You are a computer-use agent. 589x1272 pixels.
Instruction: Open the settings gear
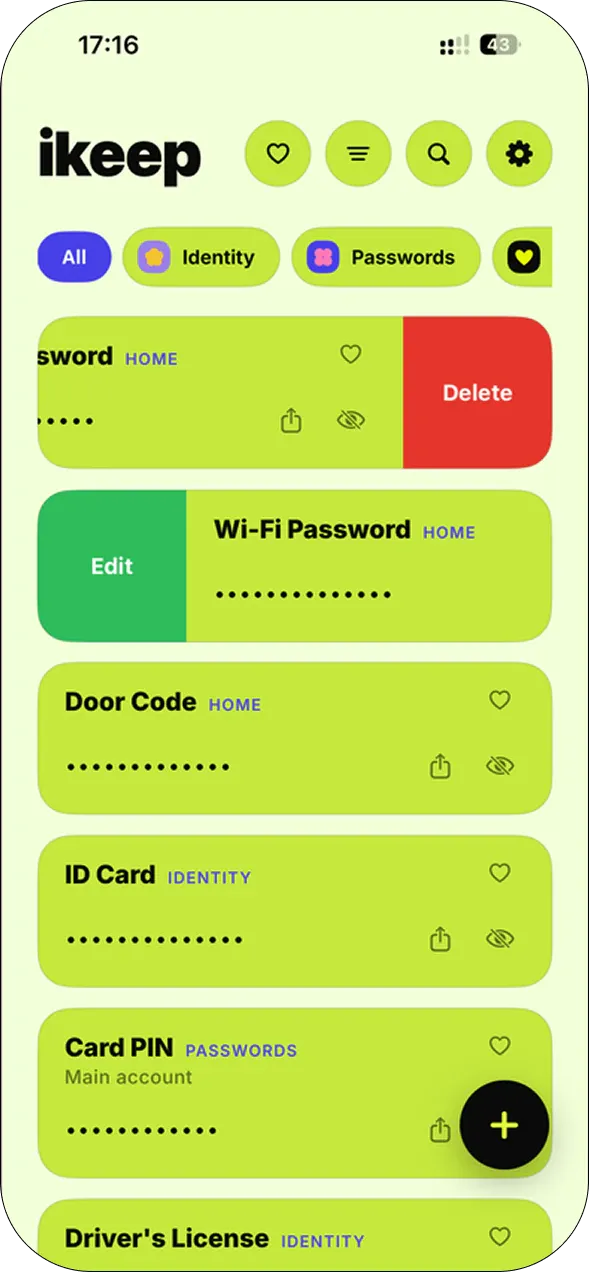tap(519, 154)
